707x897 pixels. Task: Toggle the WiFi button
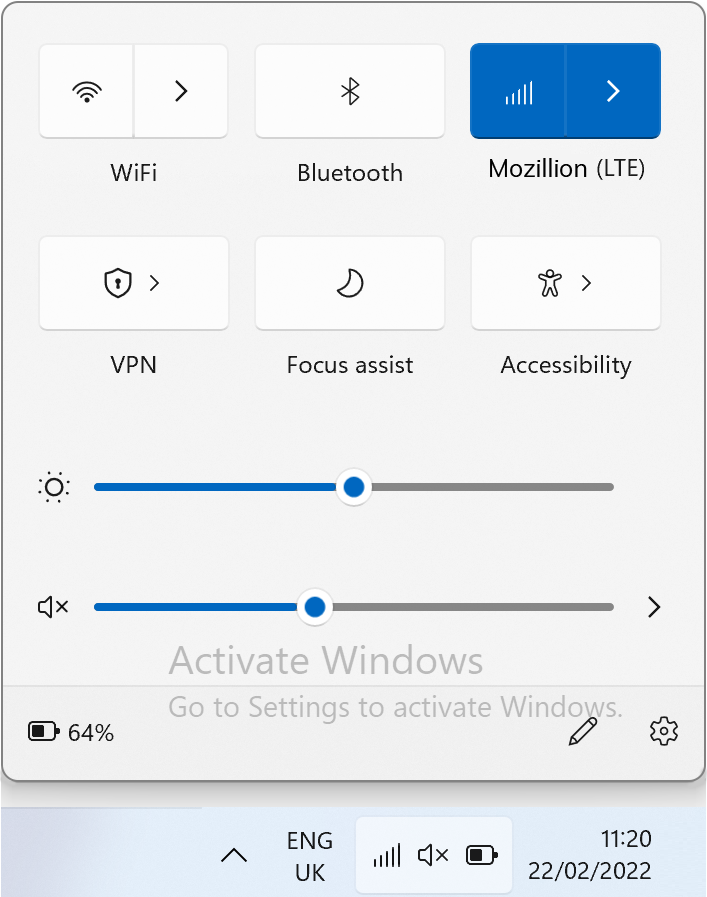click(x=87, y=91)
